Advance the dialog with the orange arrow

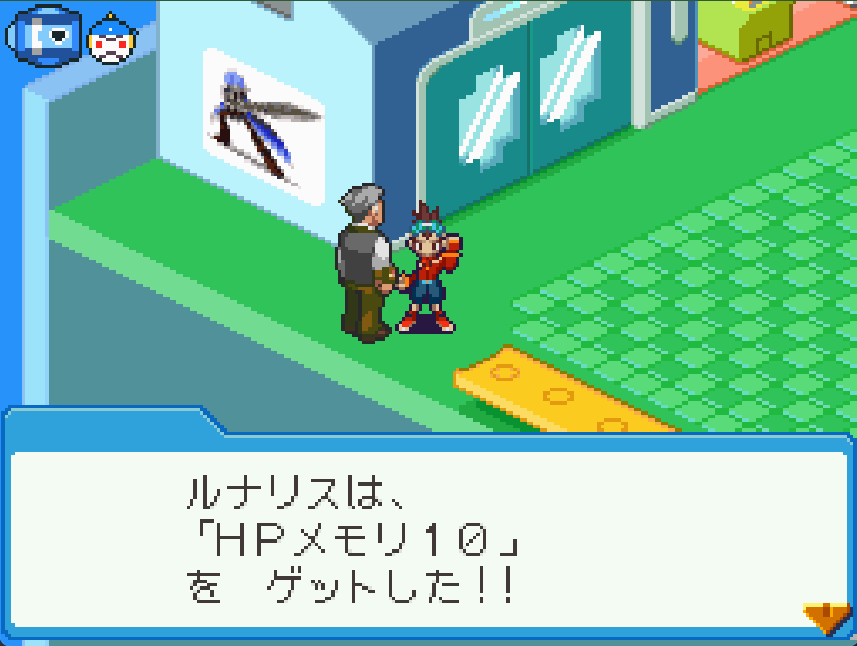point(827,619)
